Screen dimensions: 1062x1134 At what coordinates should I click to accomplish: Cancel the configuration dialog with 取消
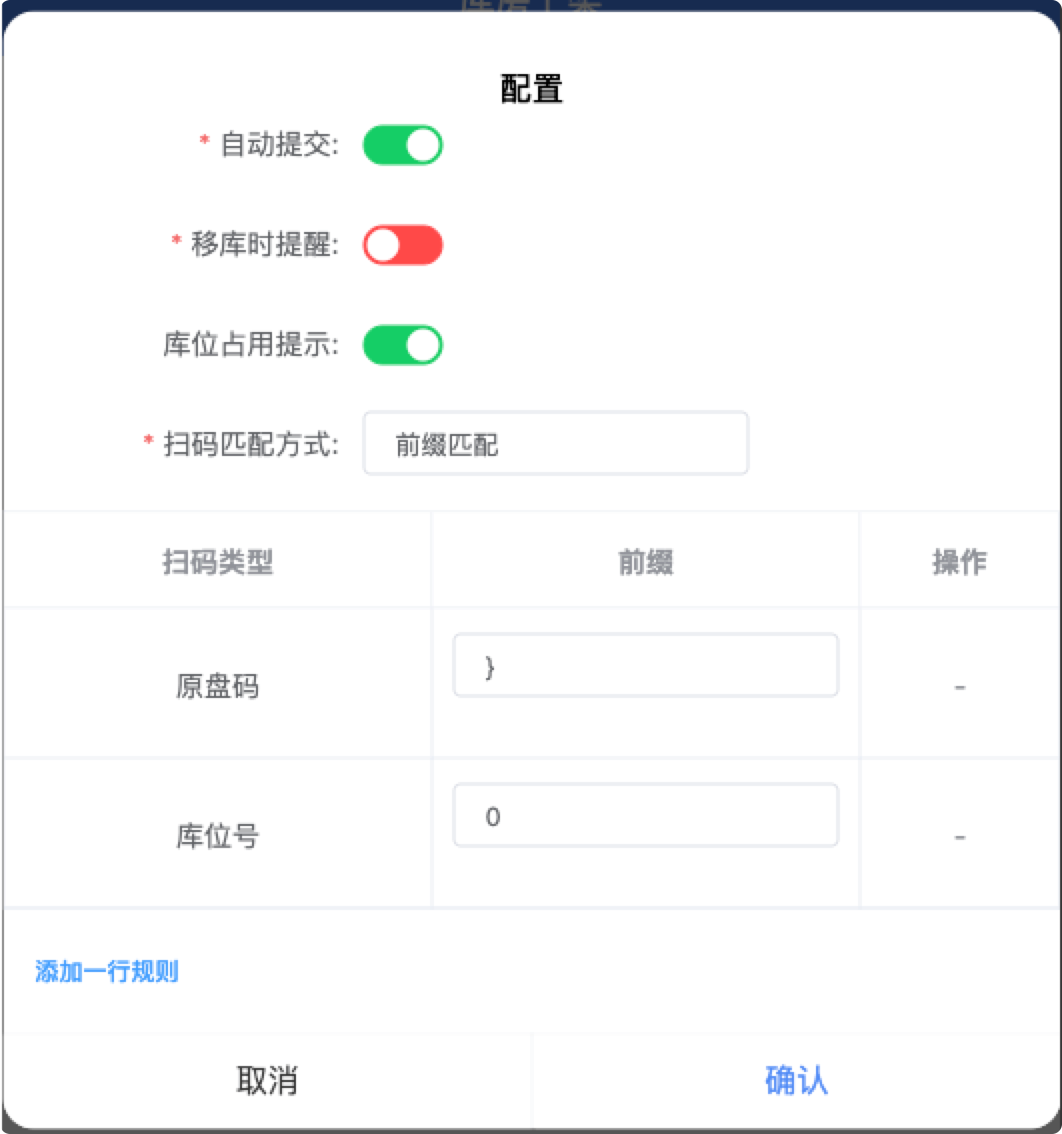[266, 1080]
